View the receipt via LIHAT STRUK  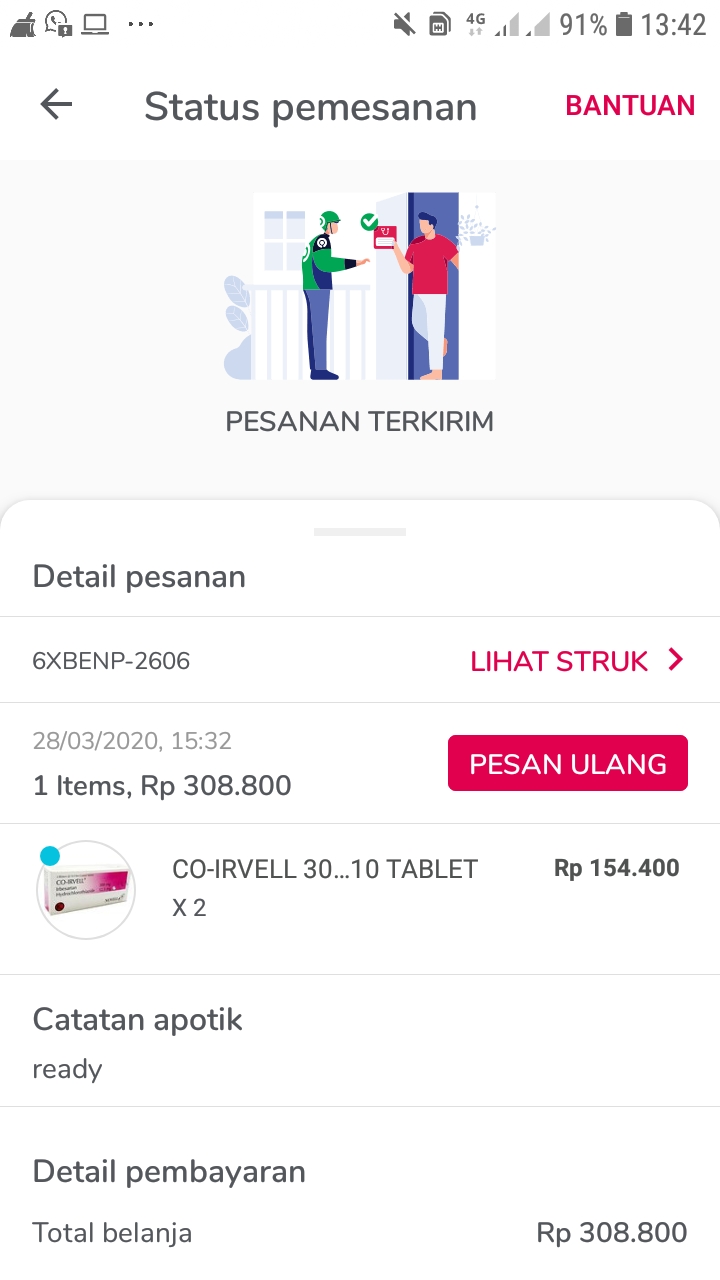click(577, 660)
